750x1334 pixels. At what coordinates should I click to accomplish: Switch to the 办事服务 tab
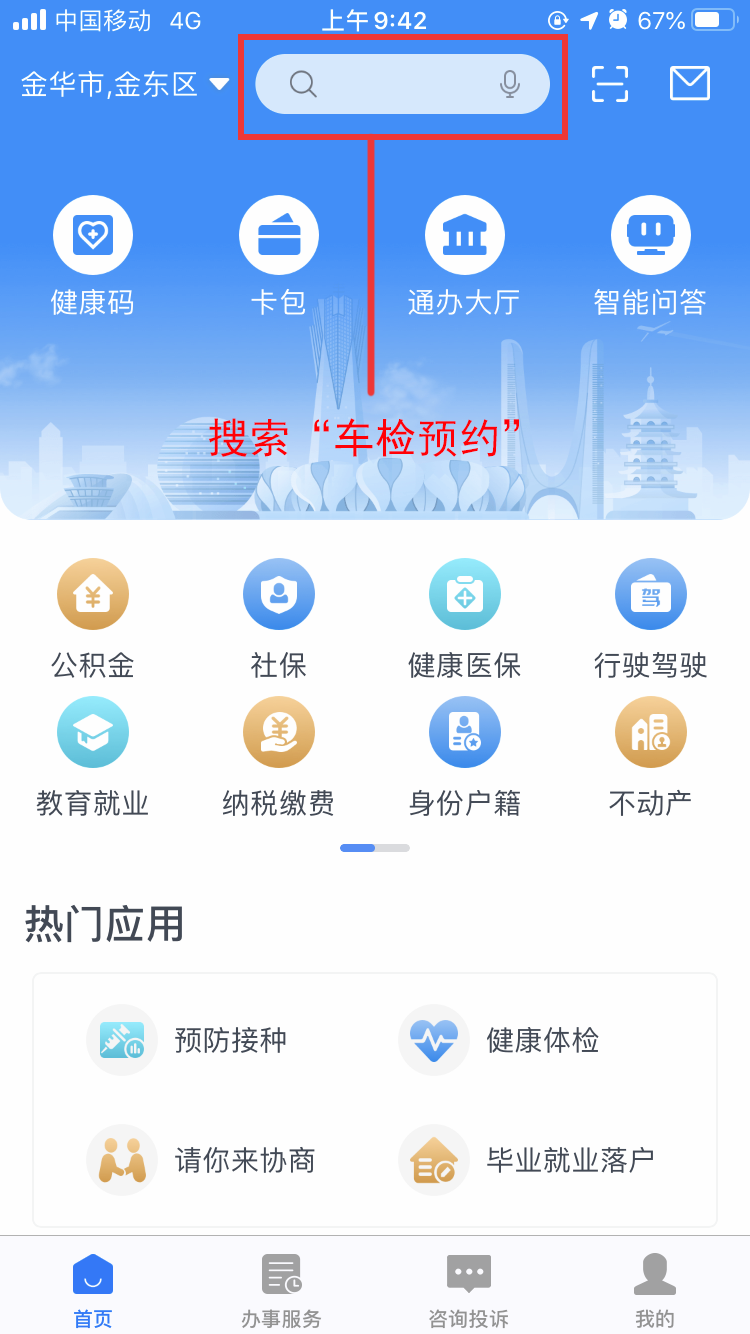(281, 1290)
